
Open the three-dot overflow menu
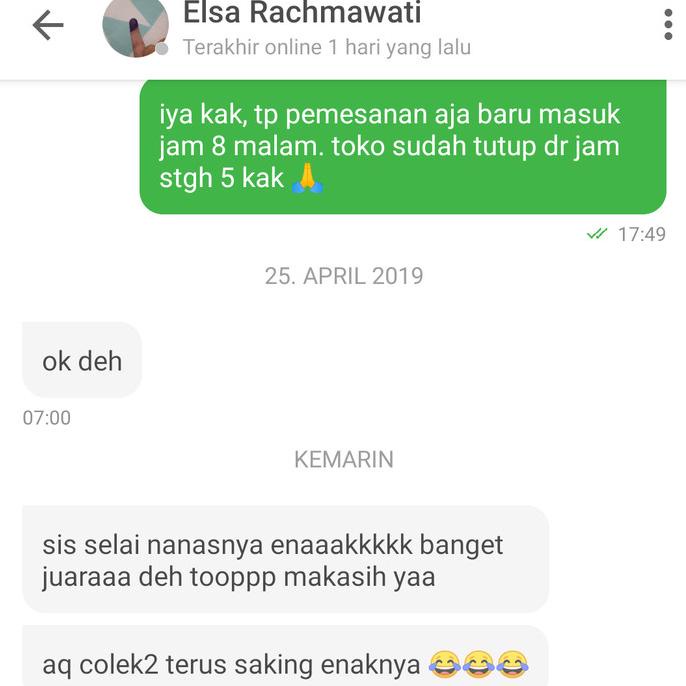click(x=668, y=24)
